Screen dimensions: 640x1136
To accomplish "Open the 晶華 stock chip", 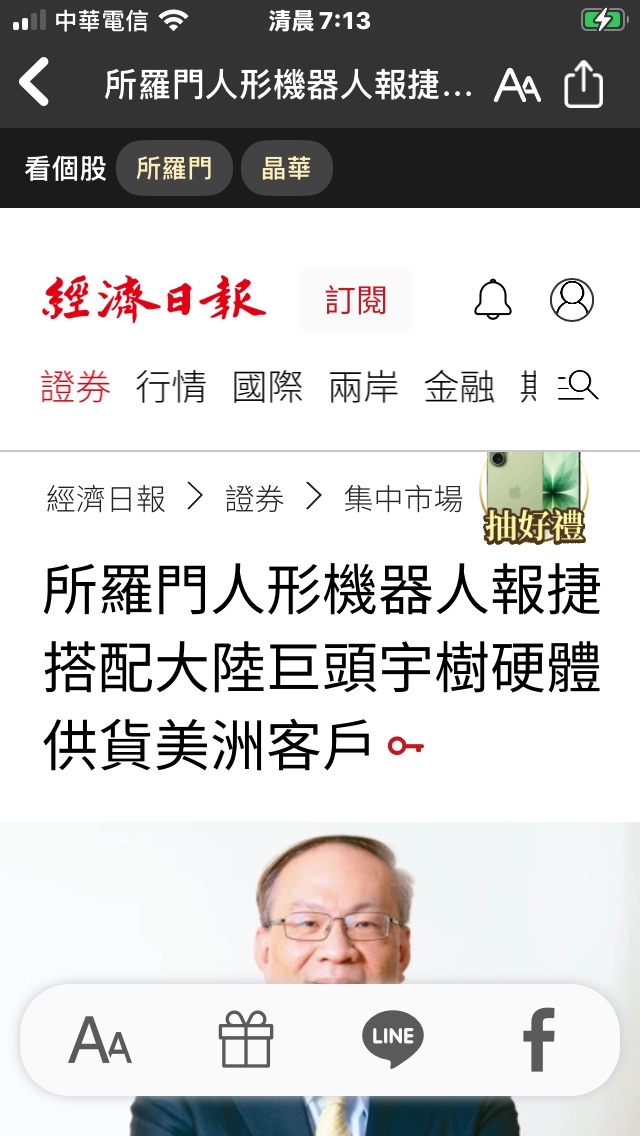I will click(286, 168).
